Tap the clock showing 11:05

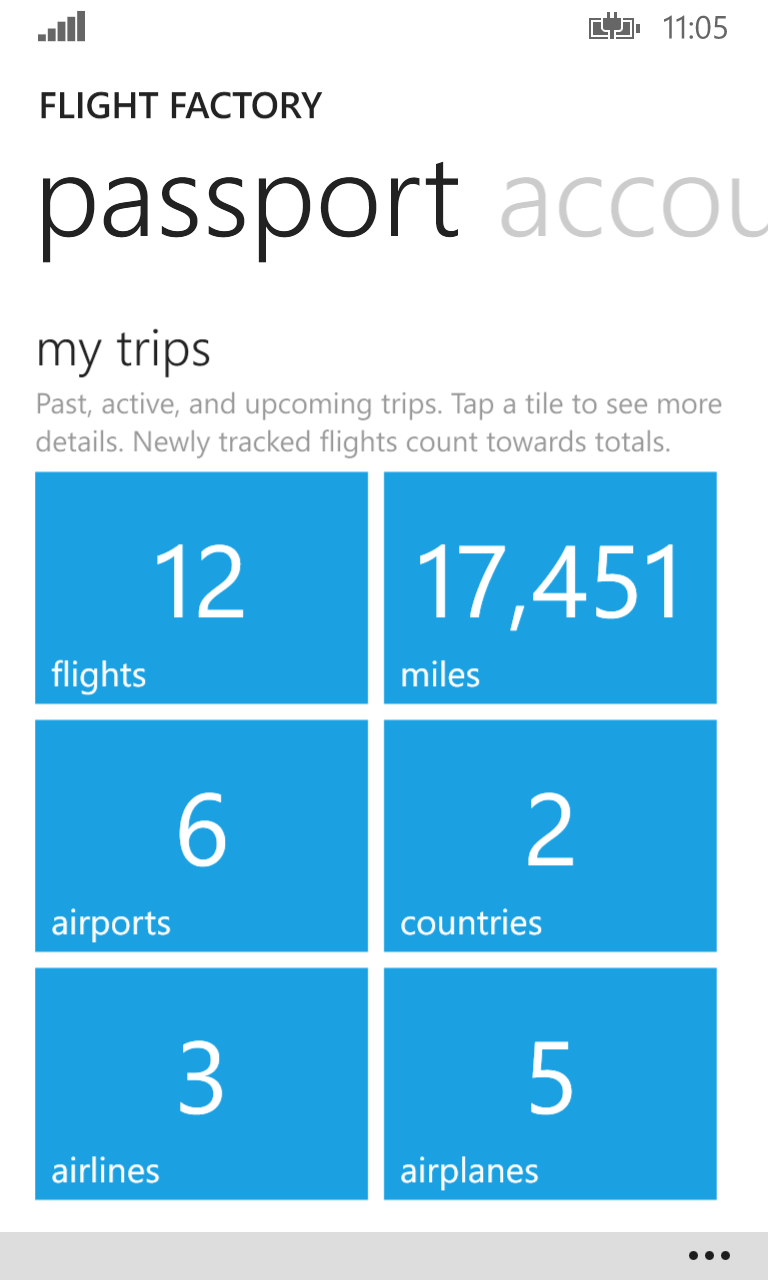coord(692,28)
